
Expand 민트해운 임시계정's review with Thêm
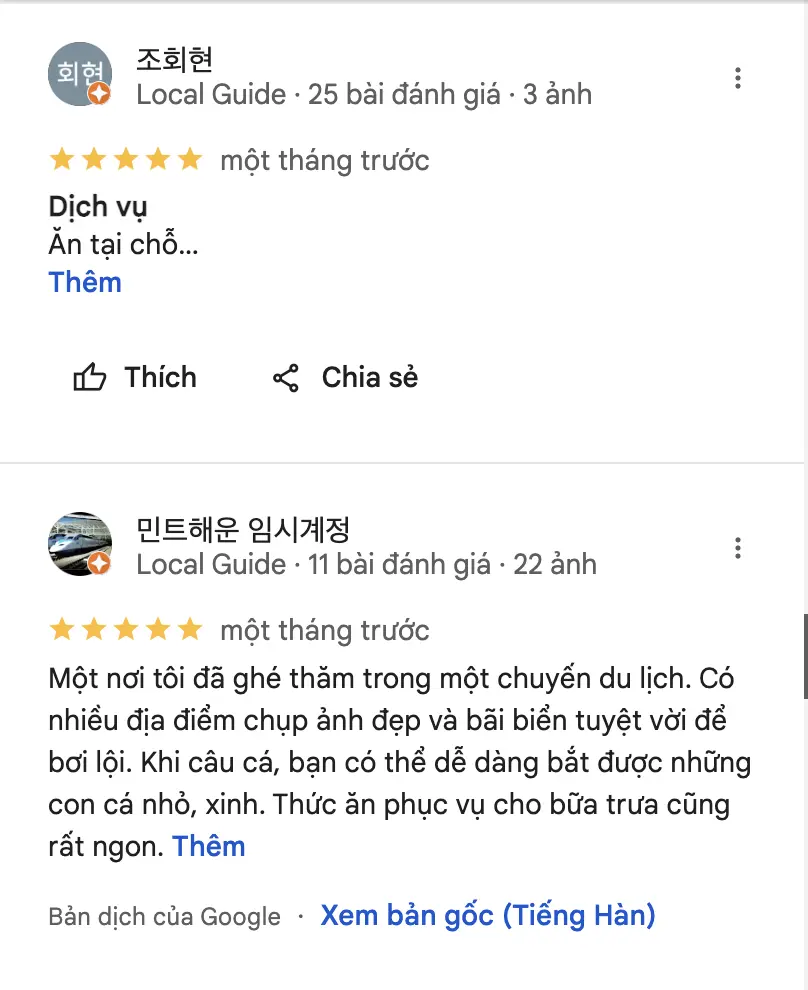pos(209,847)
